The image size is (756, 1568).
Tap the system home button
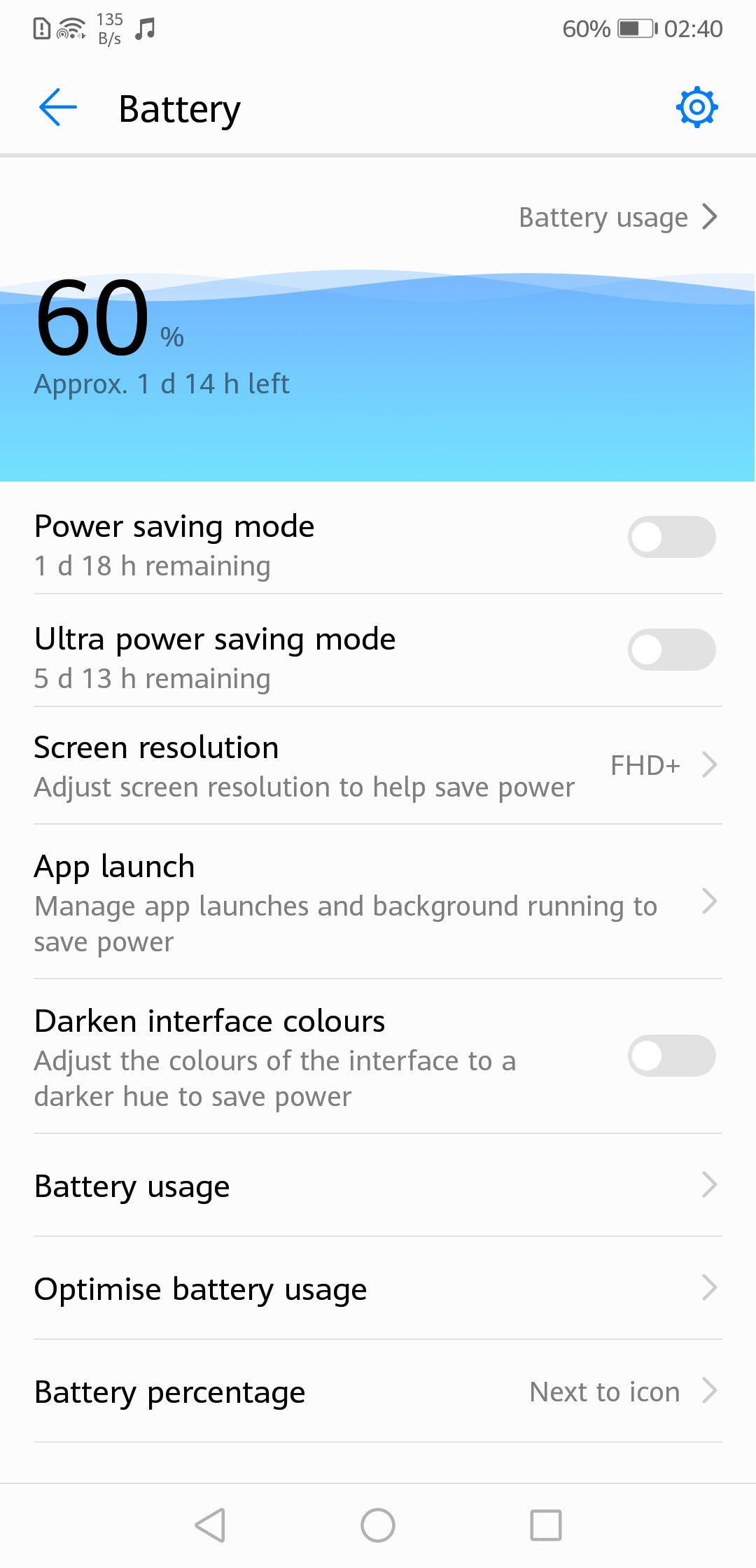[x=378, y=1525]
